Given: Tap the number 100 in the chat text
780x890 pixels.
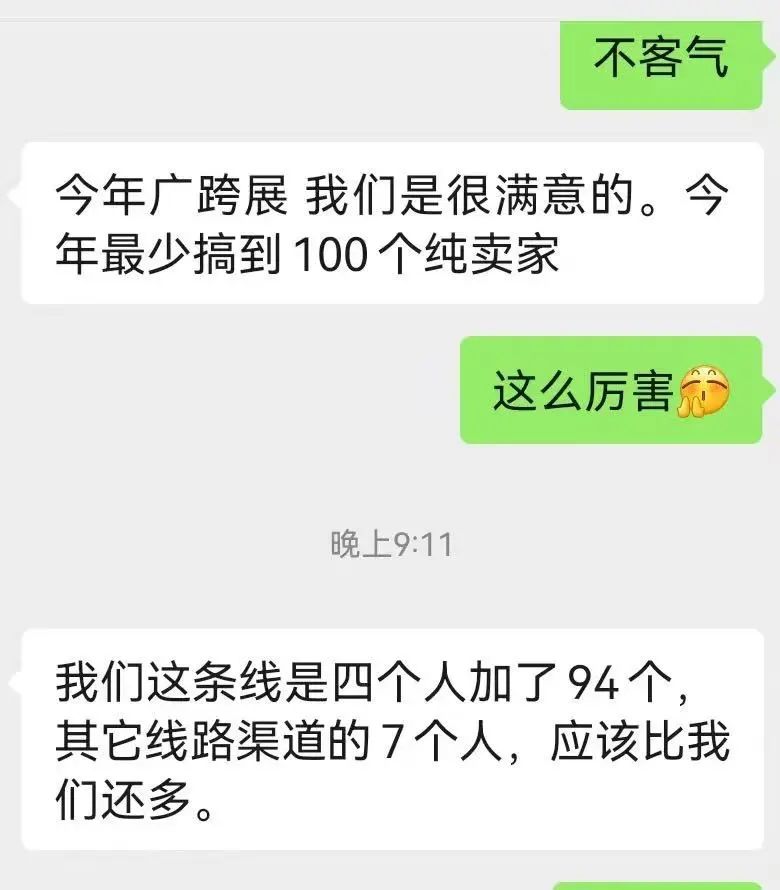Looking at the screenshot, I should point(331,251).
